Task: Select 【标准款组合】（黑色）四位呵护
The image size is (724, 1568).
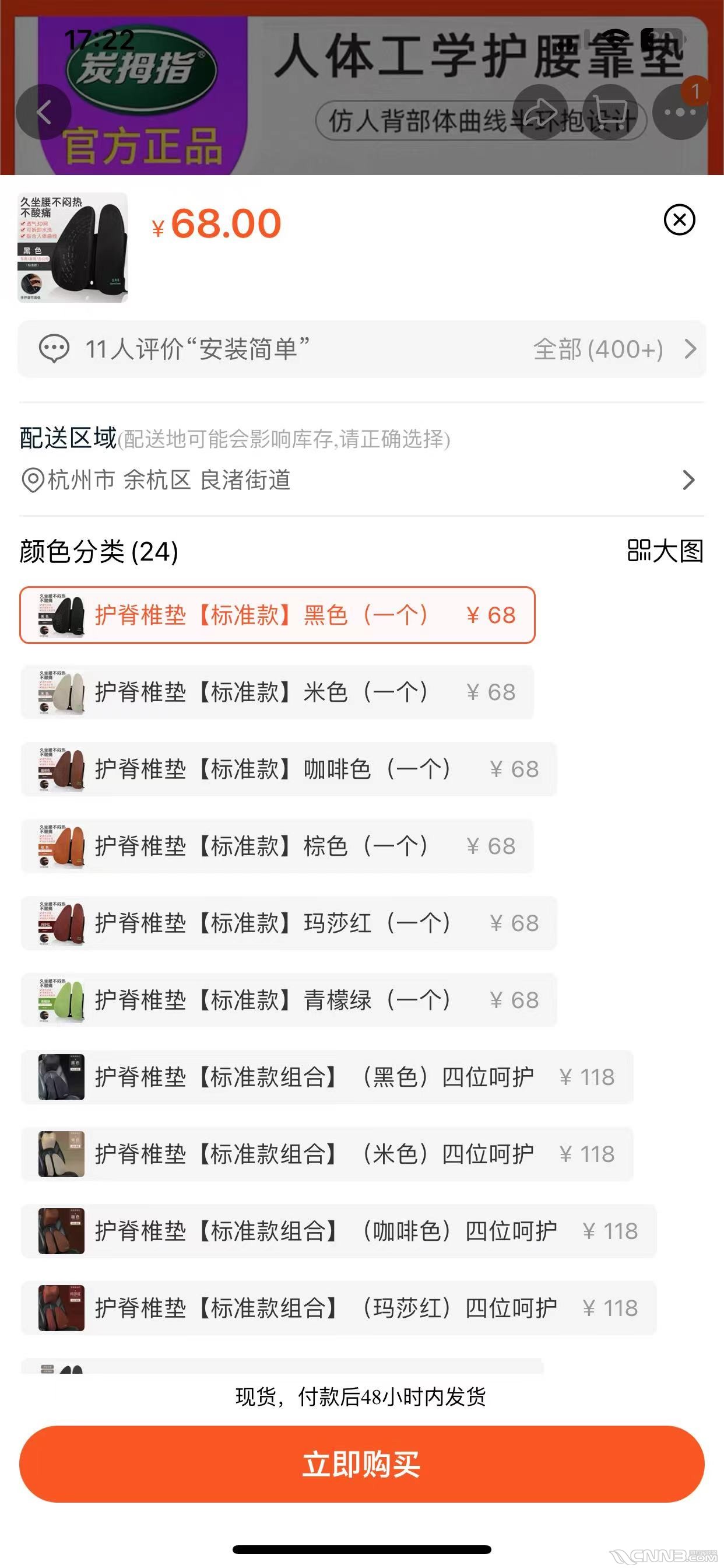Action: click(328, 1077)
